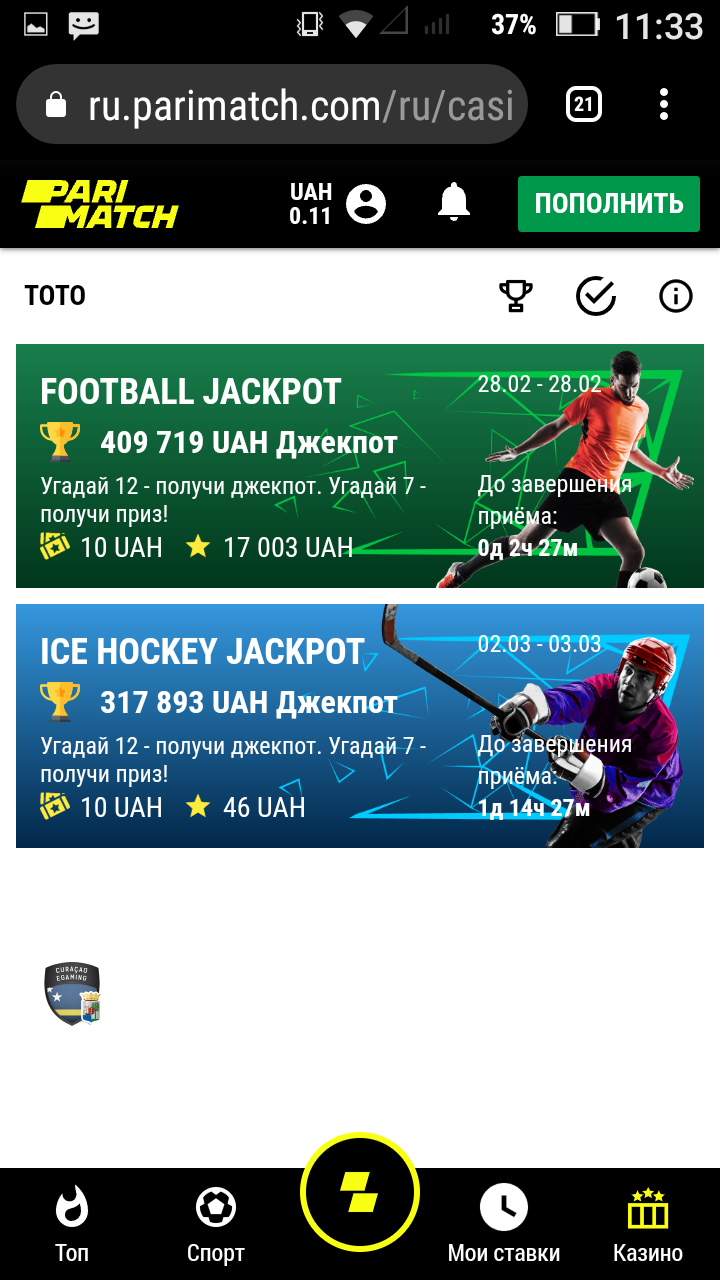Open the checkmark icon in TOTO header

[x=596, y=296]
